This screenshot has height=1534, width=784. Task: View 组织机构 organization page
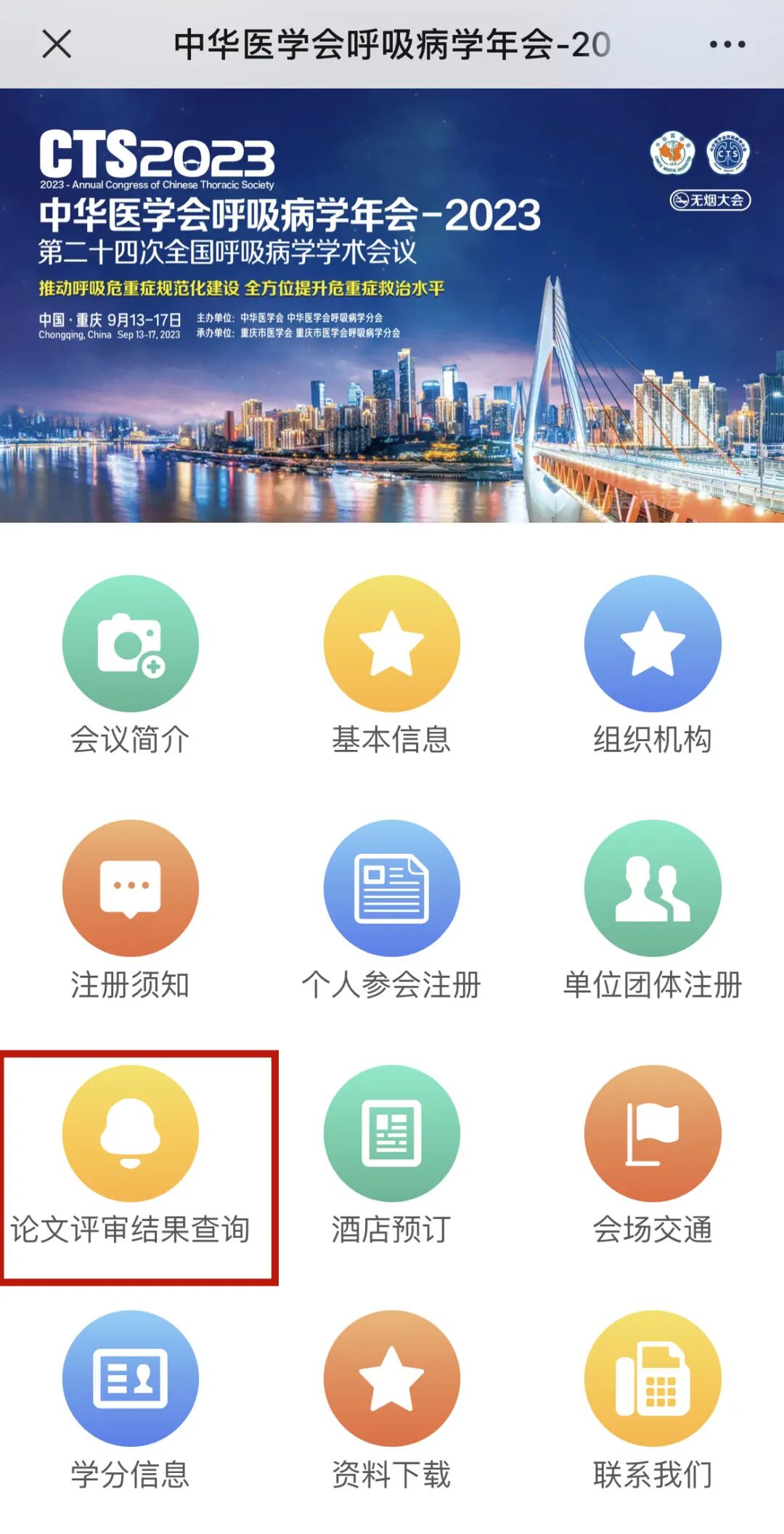pos(653,644)
